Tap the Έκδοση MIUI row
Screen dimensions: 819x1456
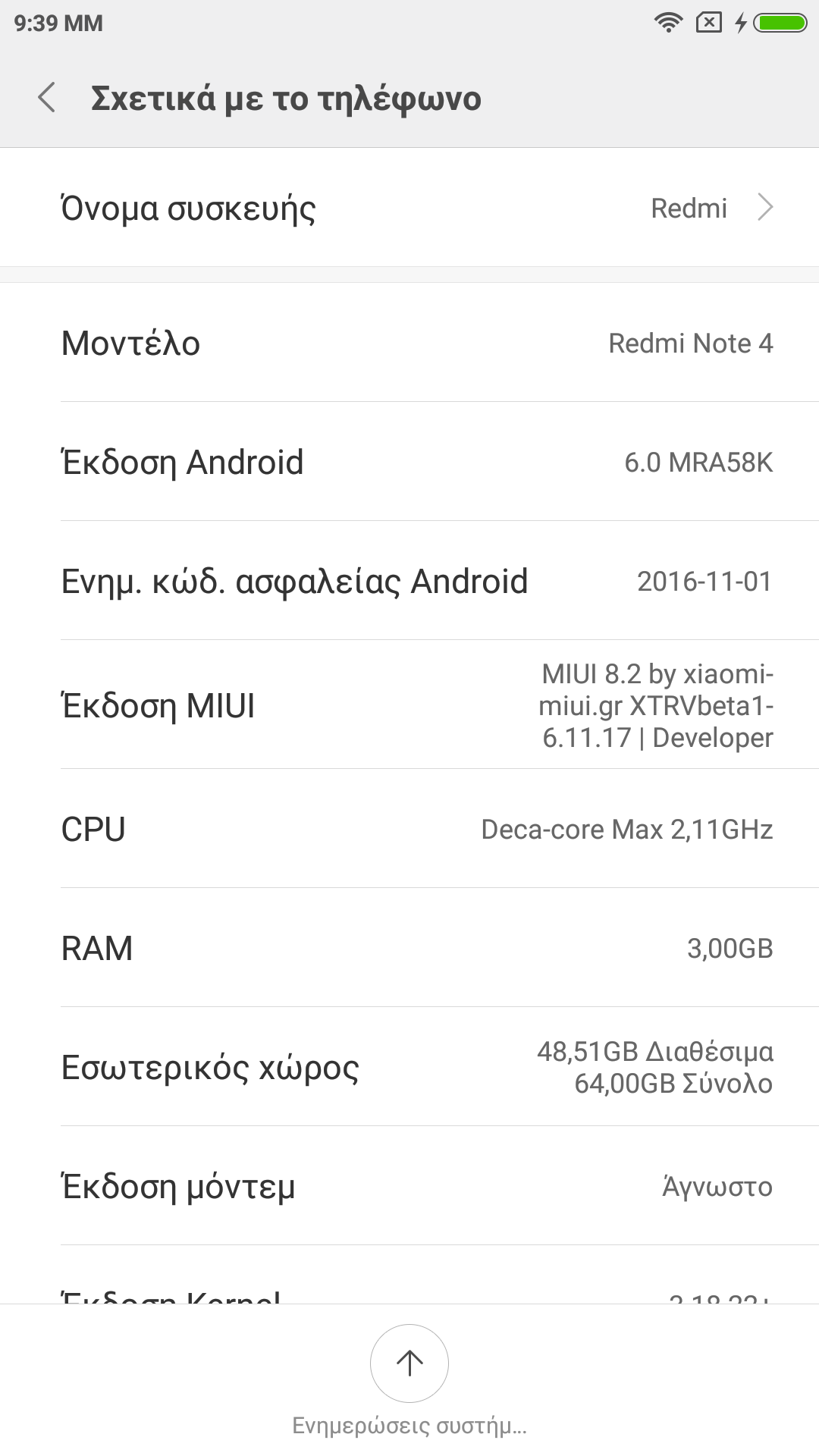tap(409, 705)
